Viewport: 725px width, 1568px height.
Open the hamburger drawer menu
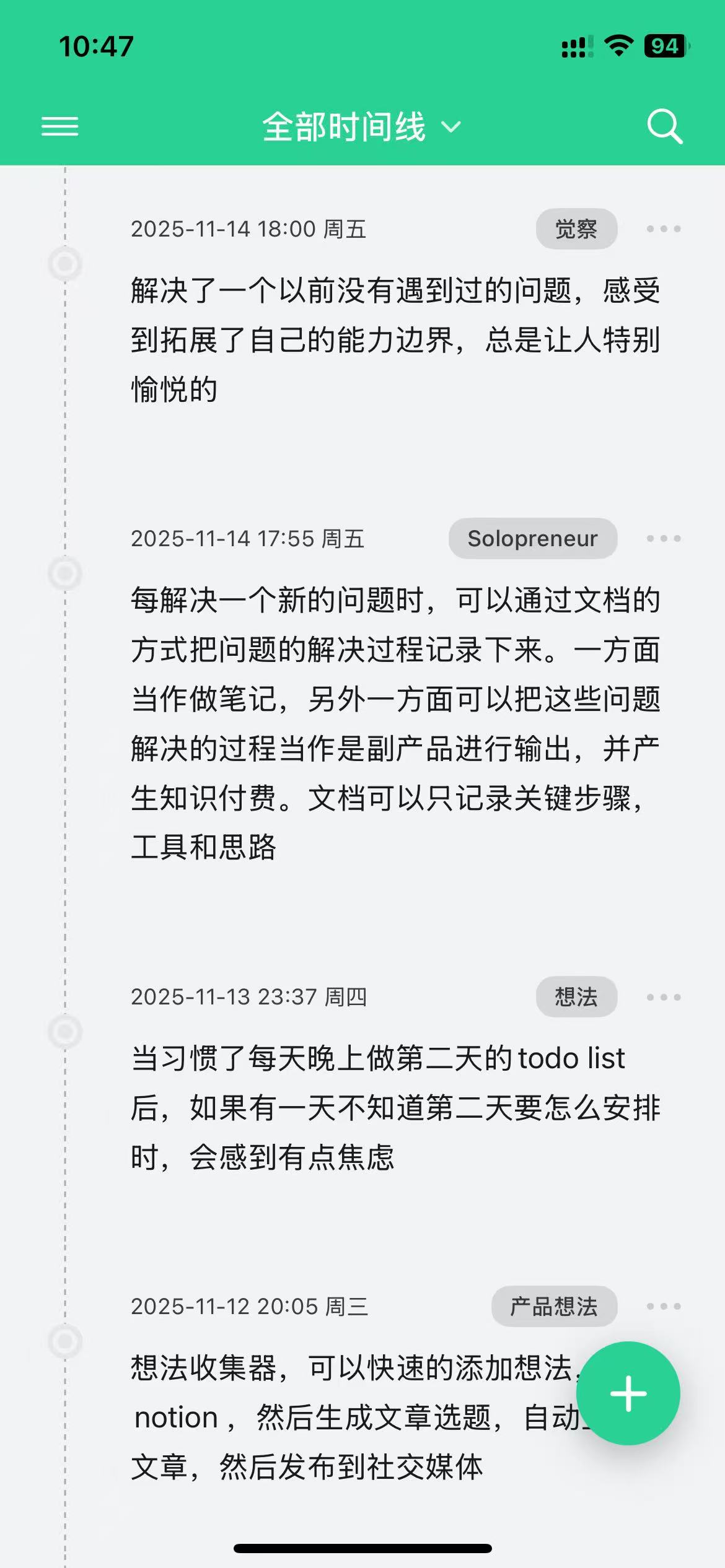click(59, 126)
